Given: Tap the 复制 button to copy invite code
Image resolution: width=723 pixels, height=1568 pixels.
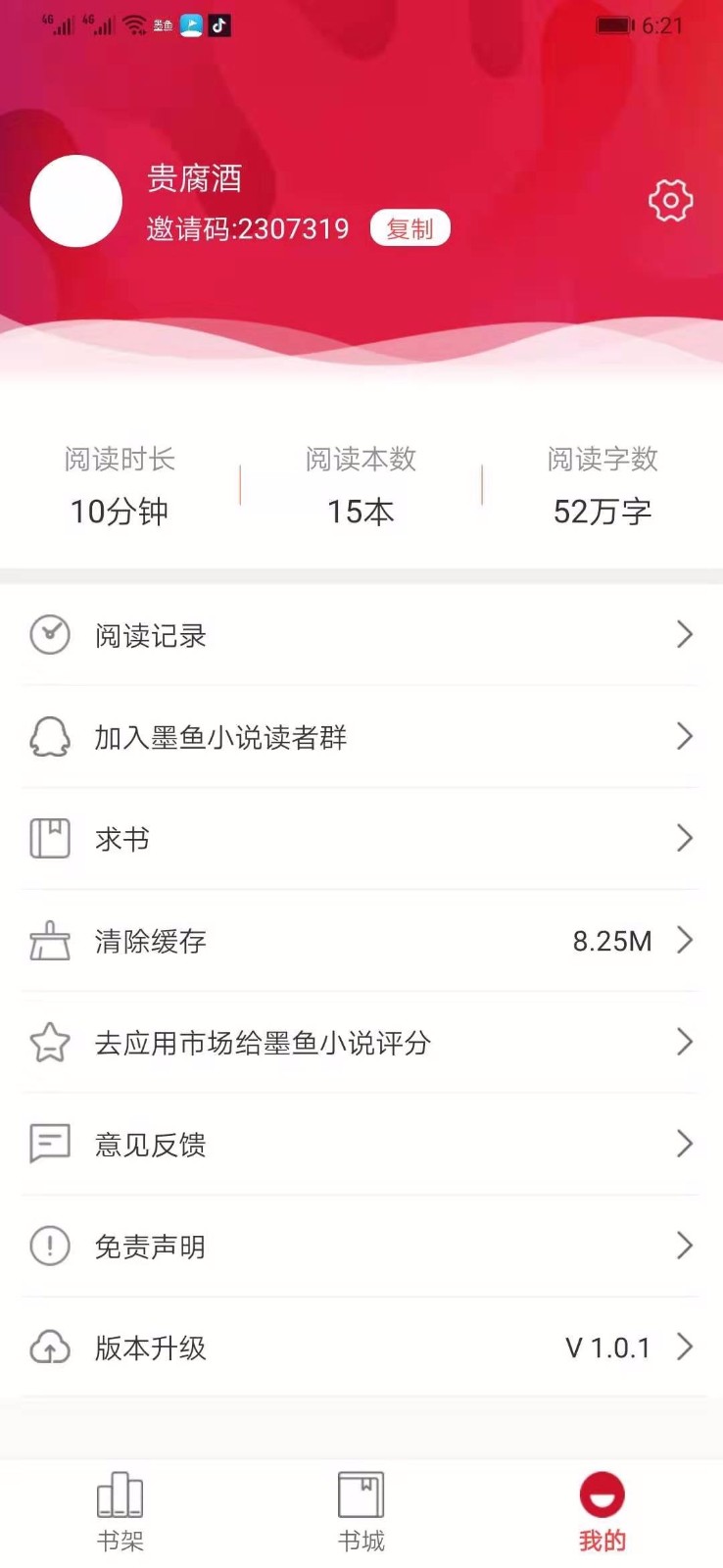Looking at the screenshot, I should pyautogui.click(x=410, y=228).
